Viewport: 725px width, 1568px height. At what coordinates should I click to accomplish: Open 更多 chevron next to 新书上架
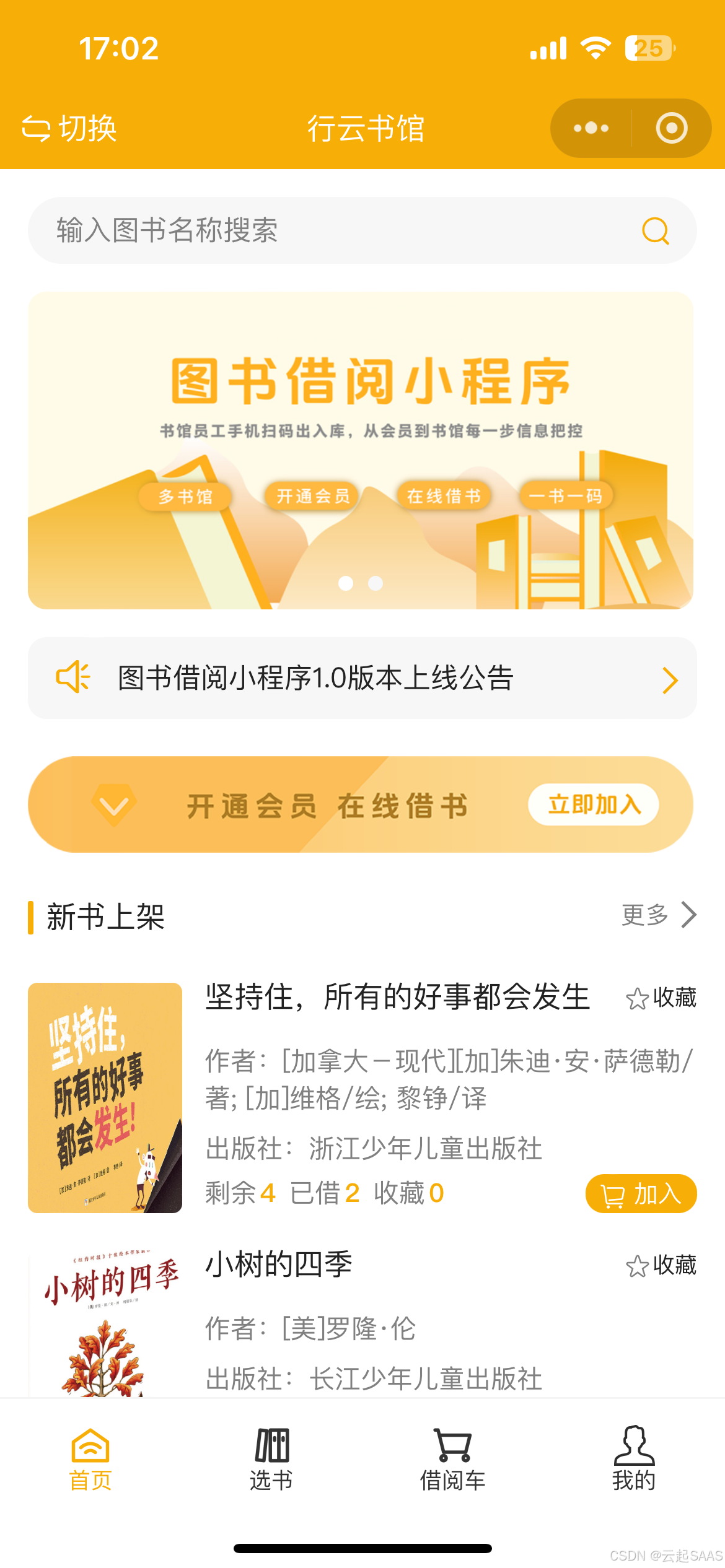point(689,914)
